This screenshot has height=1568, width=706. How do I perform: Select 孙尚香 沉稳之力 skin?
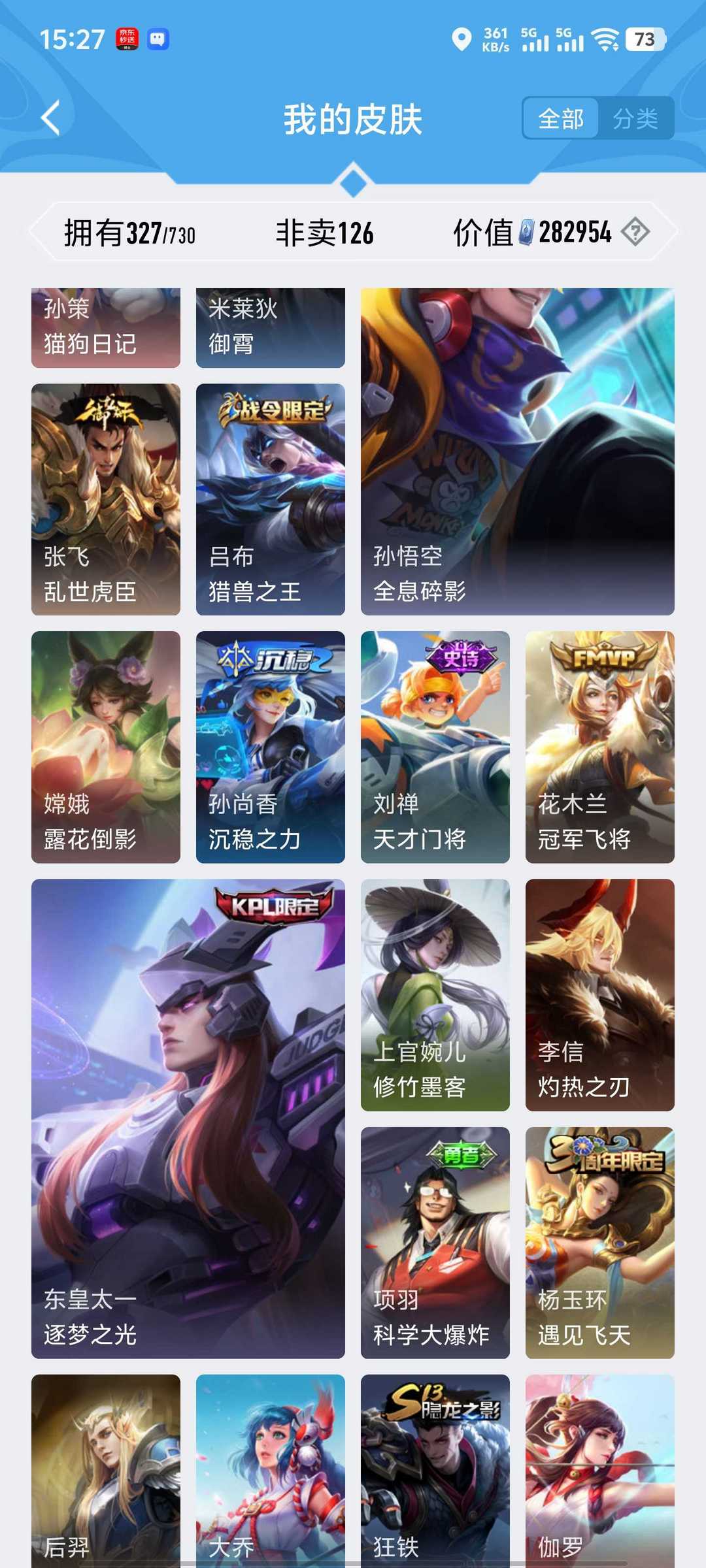[271, 747]
